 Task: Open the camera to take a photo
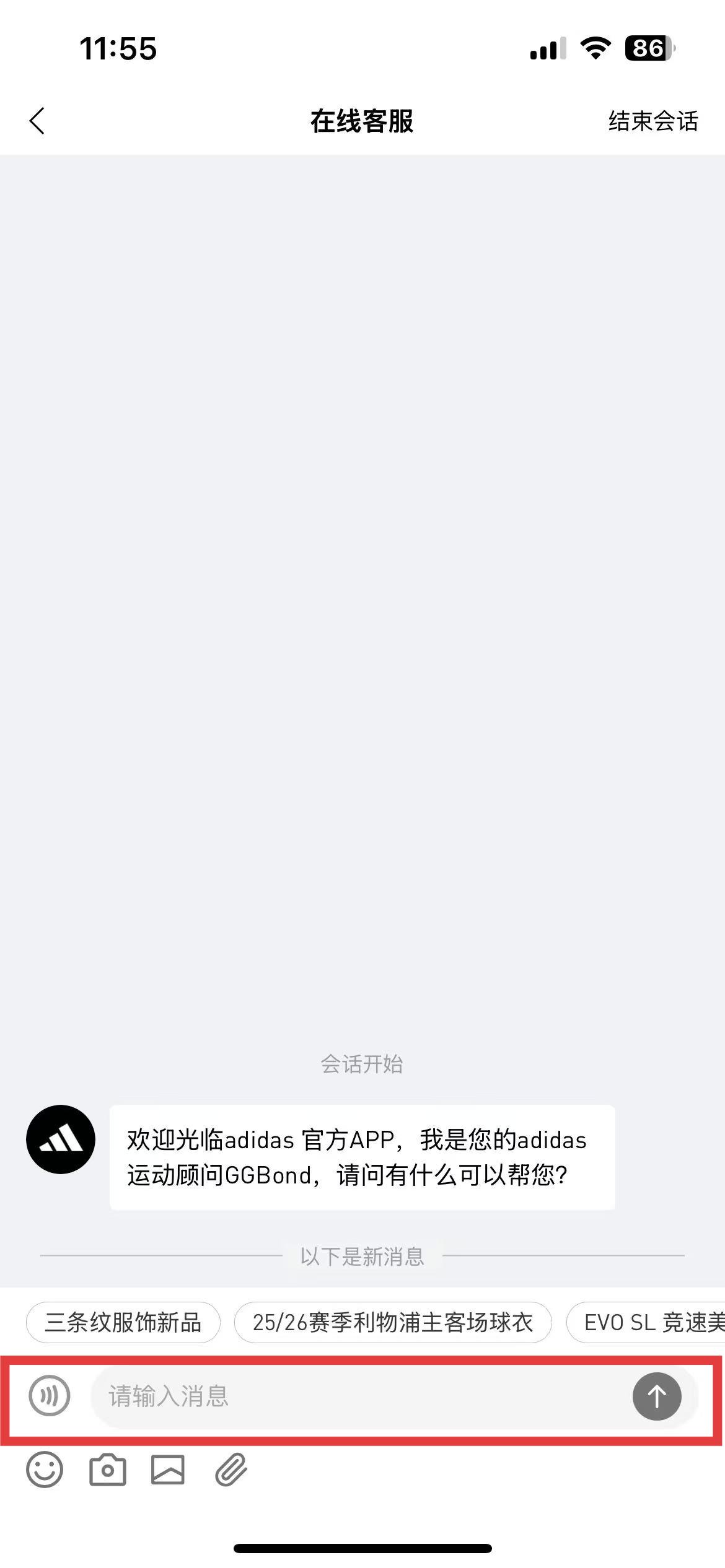(108, 1470)
